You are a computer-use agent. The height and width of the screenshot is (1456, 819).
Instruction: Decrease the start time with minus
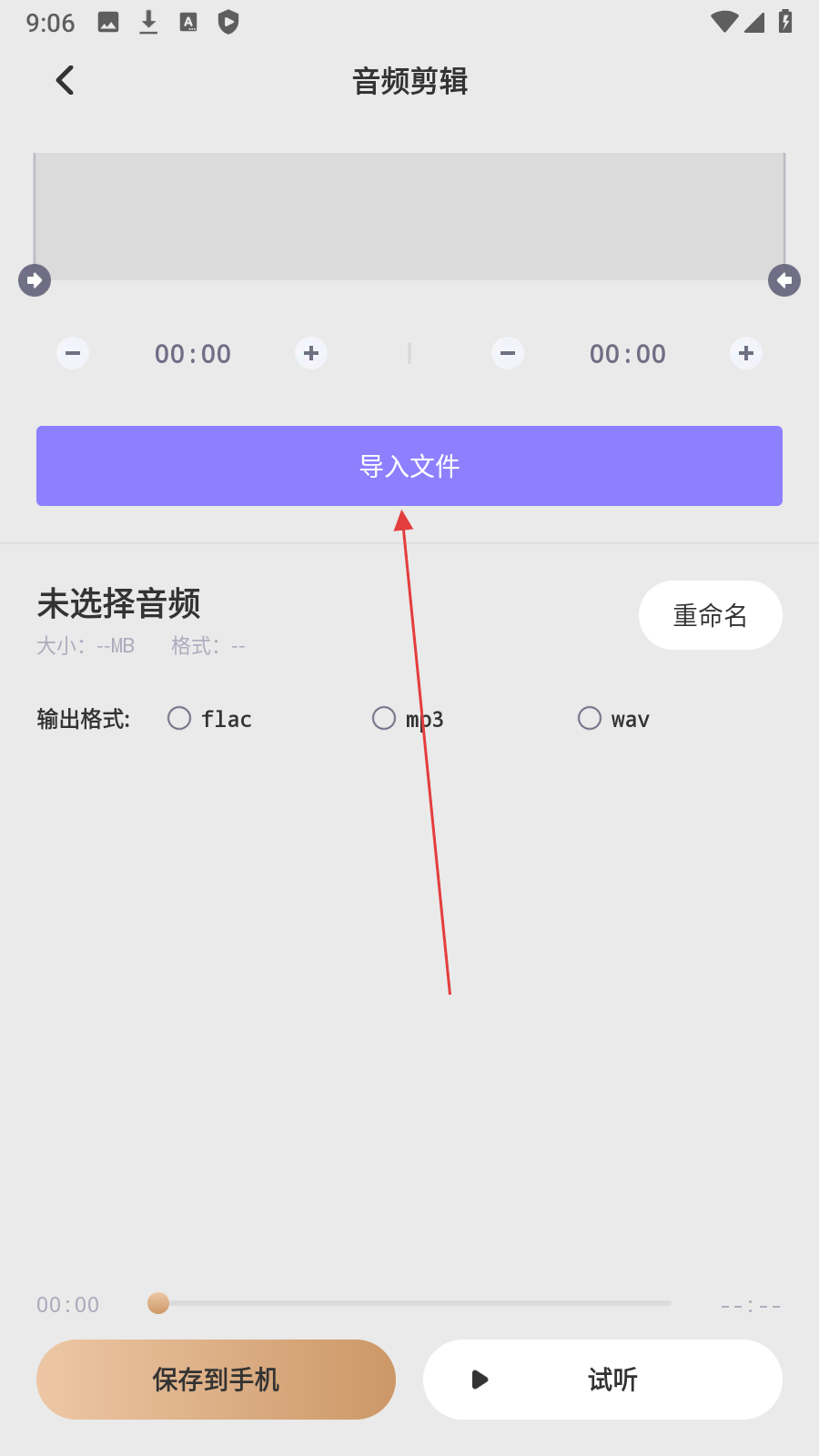coord(73,353)
